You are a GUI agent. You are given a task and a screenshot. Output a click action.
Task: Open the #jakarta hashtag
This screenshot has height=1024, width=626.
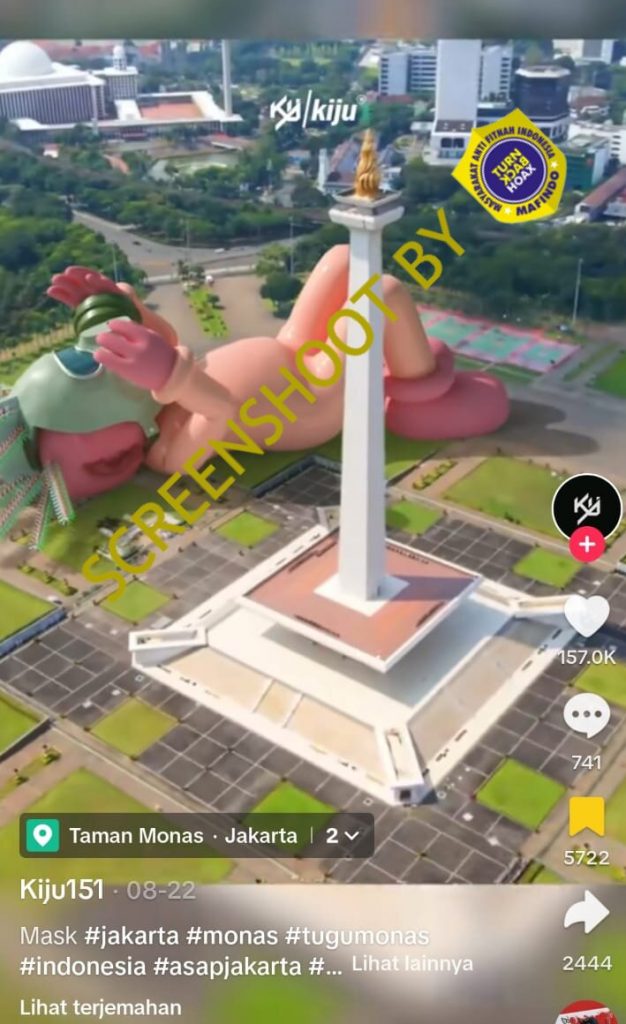(x=132, y=937)
